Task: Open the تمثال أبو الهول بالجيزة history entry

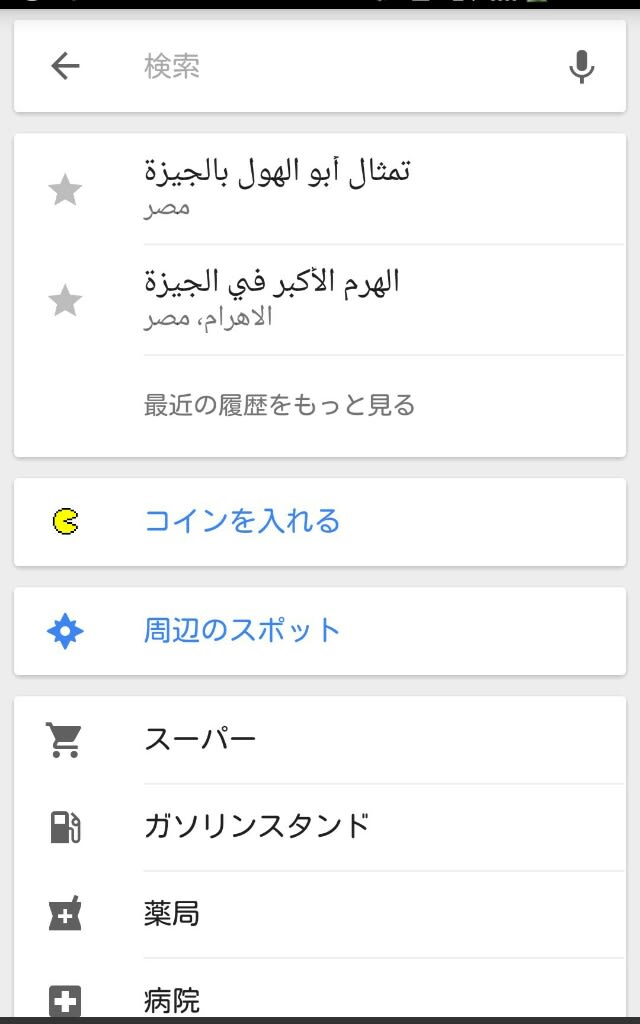Action: pos(320,189)
